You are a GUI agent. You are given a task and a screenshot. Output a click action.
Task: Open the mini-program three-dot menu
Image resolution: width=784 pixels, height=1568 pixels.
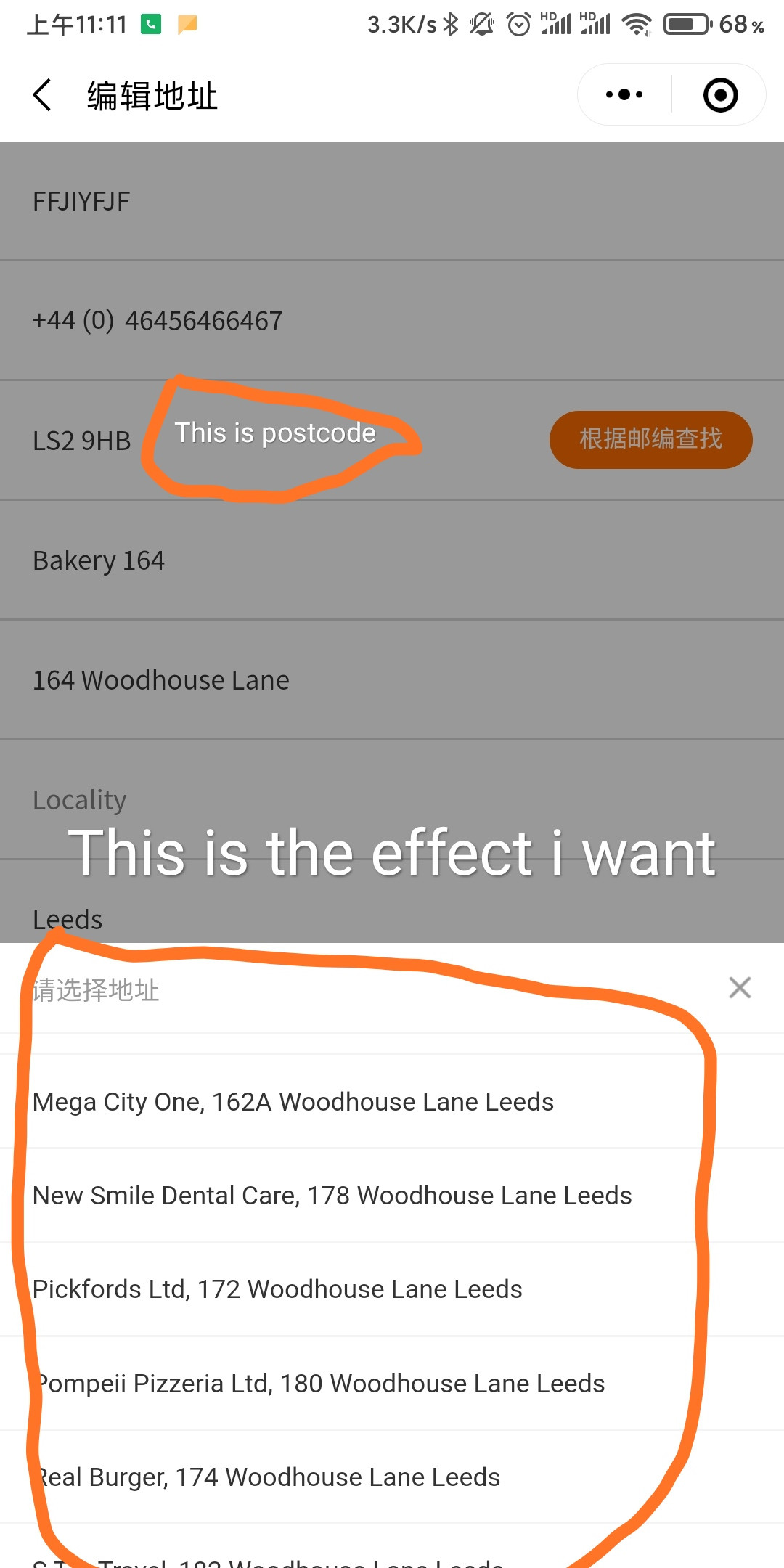[x=624, y=95]
